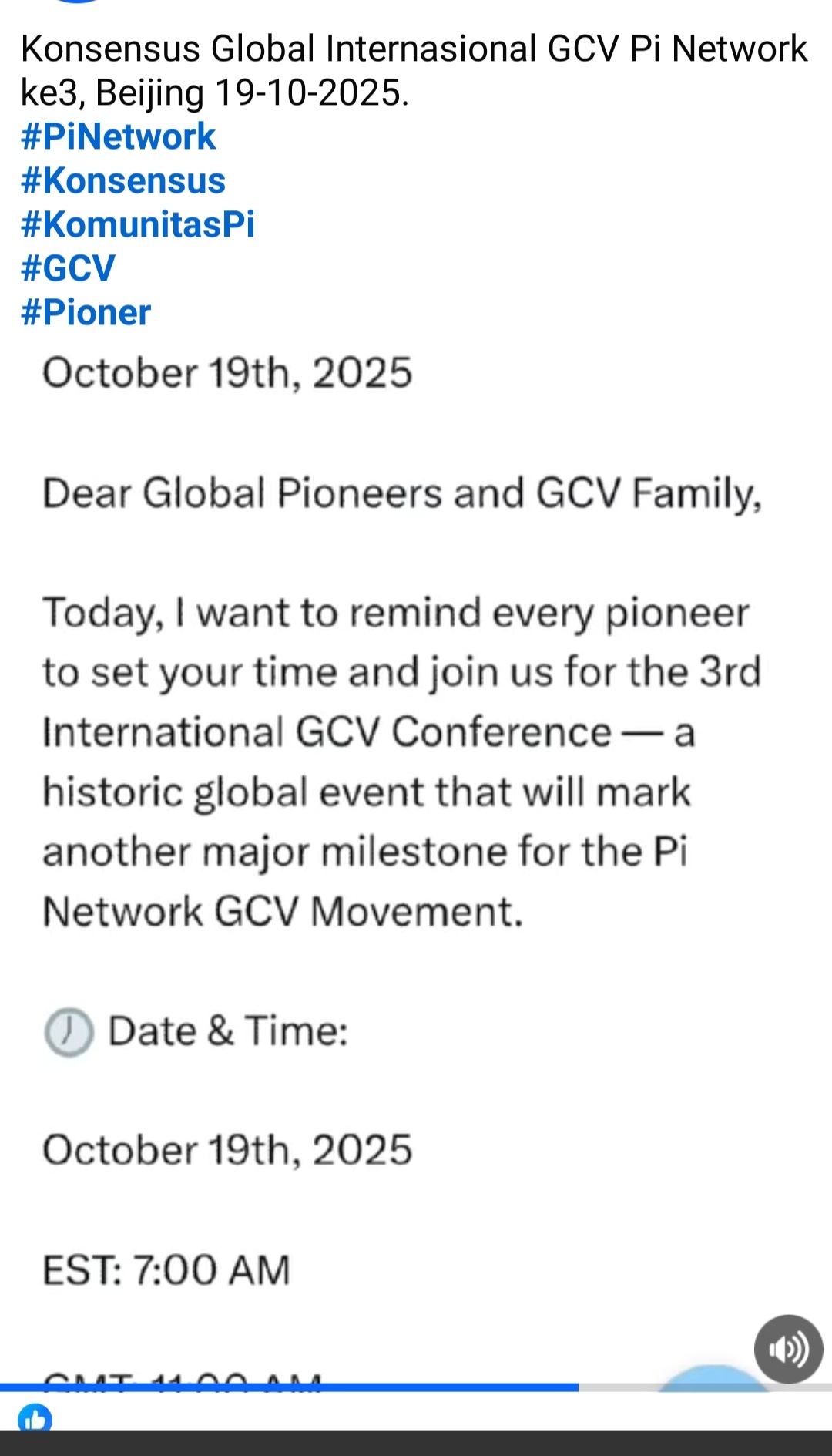
Task: Open the #Pioner hashtag link
Action: click(x=86, y=313)
